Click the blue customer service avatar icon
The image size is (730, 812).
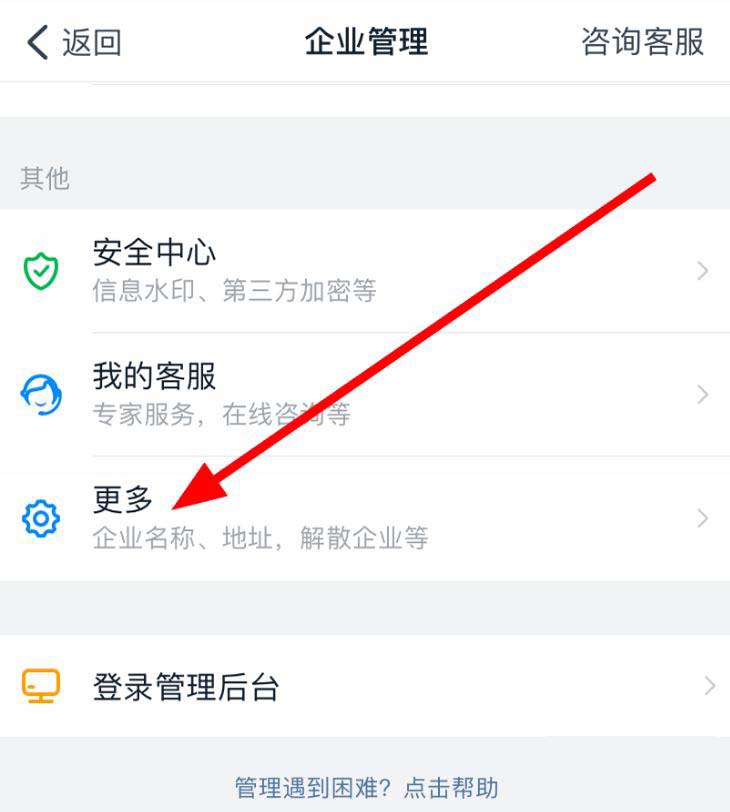click(x=39, y=394)
